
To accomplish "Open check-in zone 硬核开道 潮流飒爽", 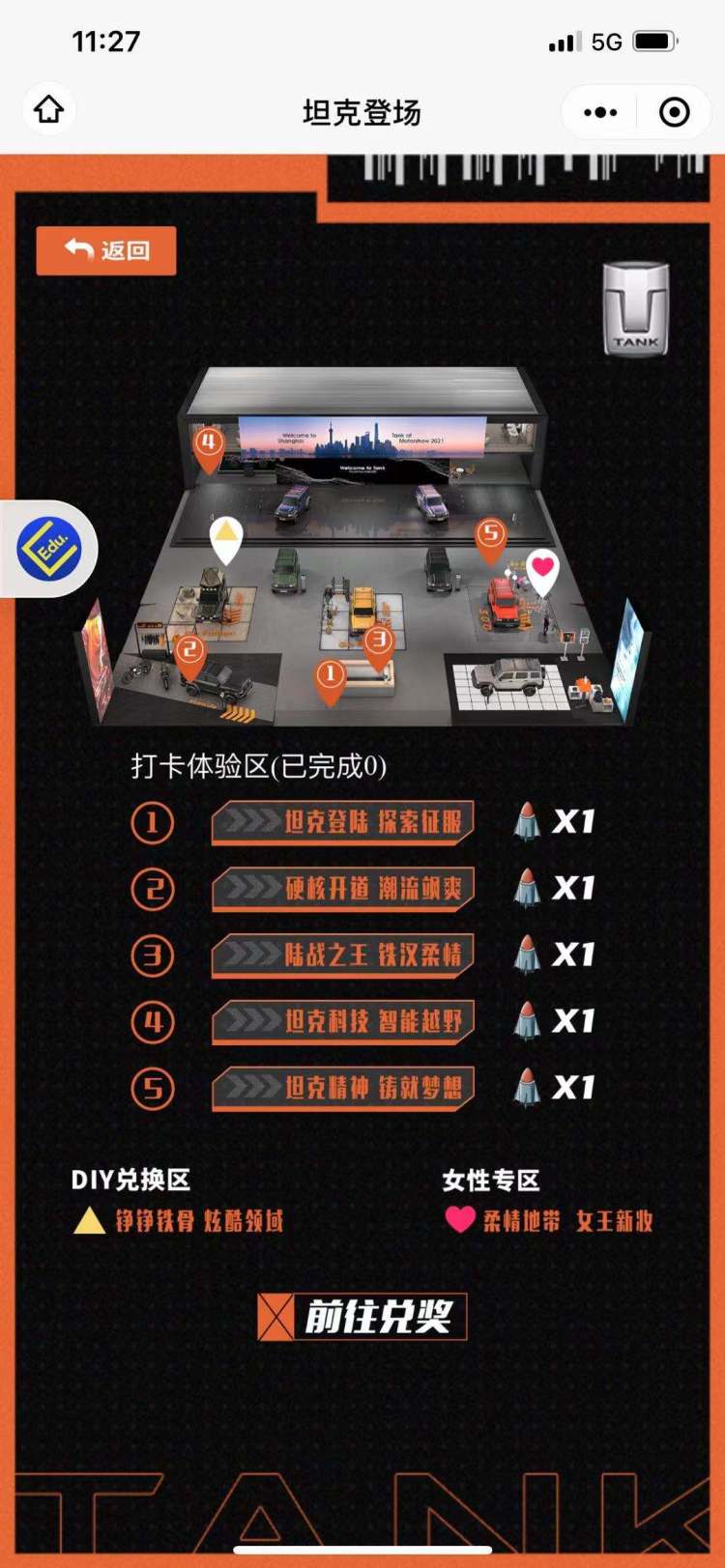I will tap(343, 889).
